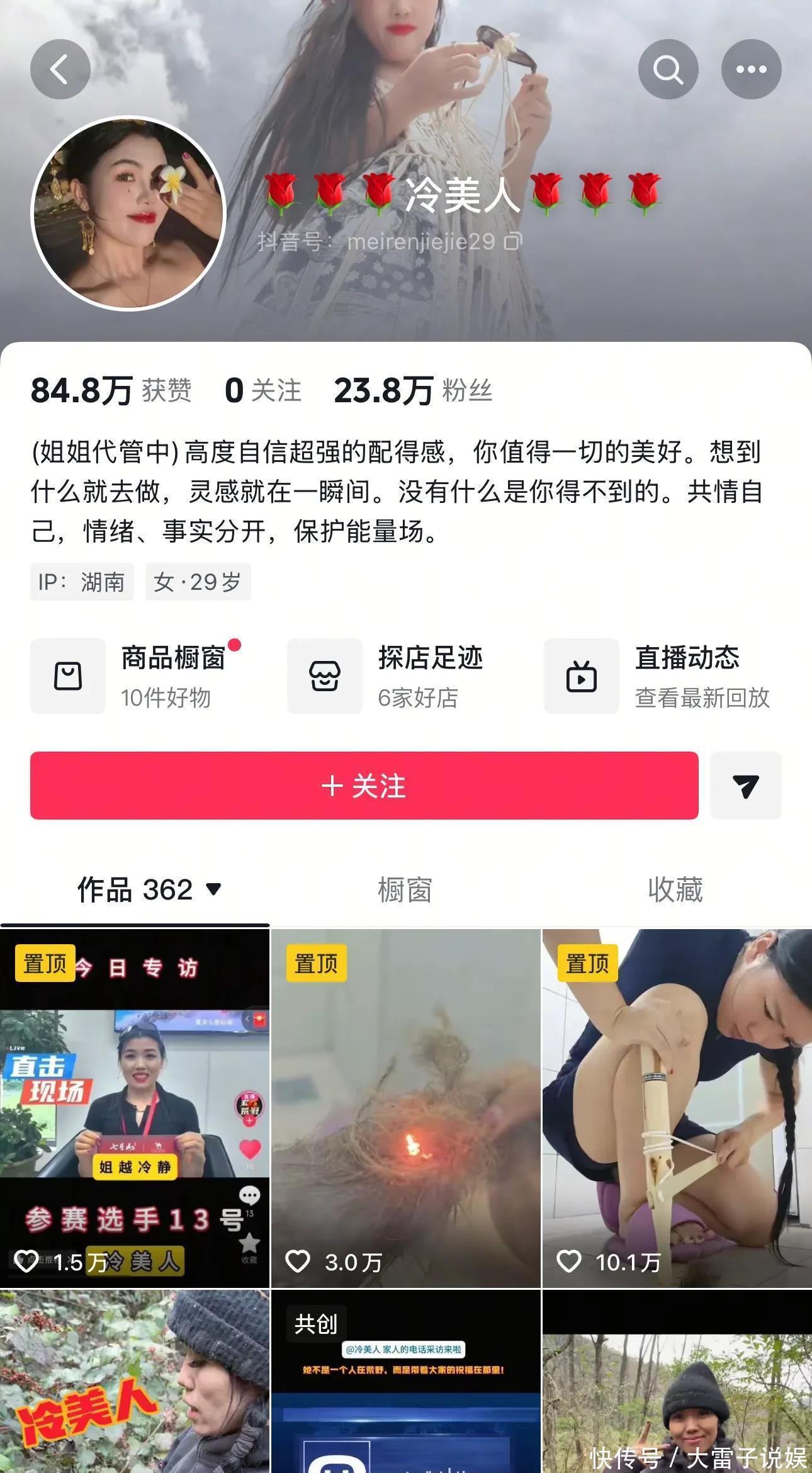Copy the Douyin ID meirenjiejie29
812x1473 pixels.
tap(514, 241)
